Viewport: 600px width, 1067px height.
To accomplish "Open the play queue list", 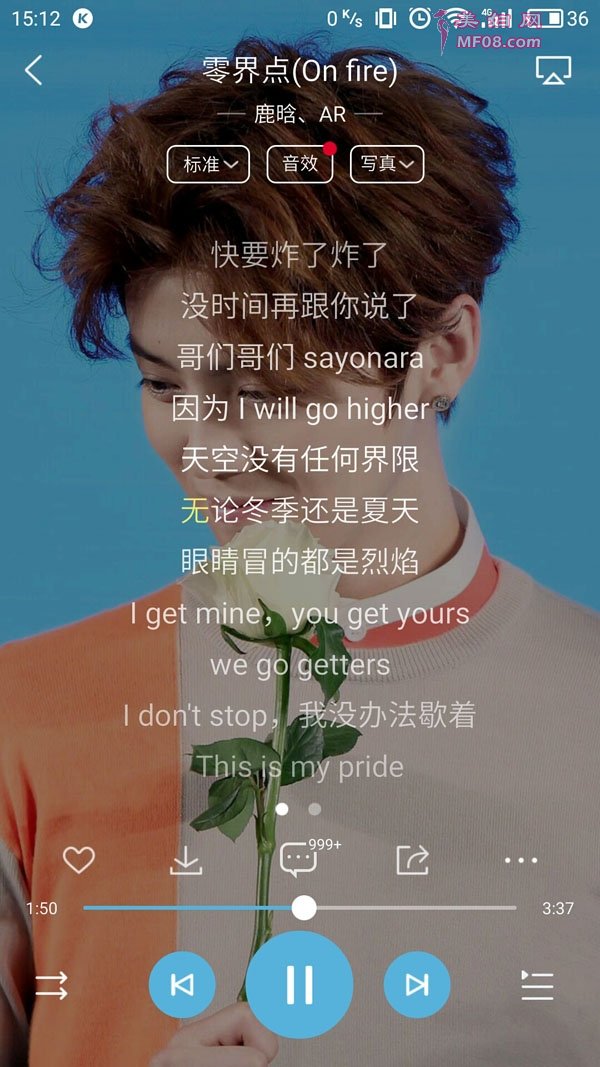I will (x=537, y=986).
